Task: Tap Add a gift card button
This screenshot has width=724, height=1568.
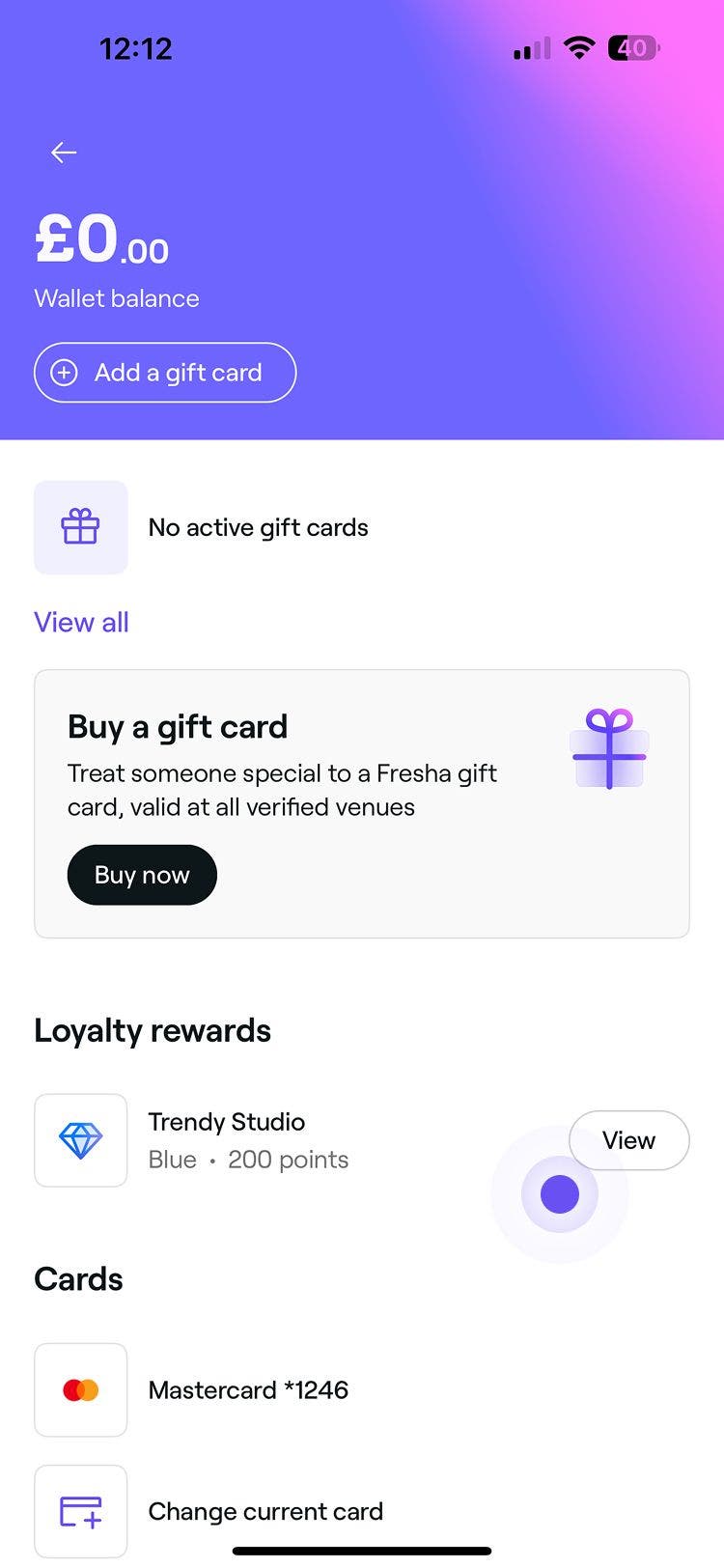Action: pos(165,373)
